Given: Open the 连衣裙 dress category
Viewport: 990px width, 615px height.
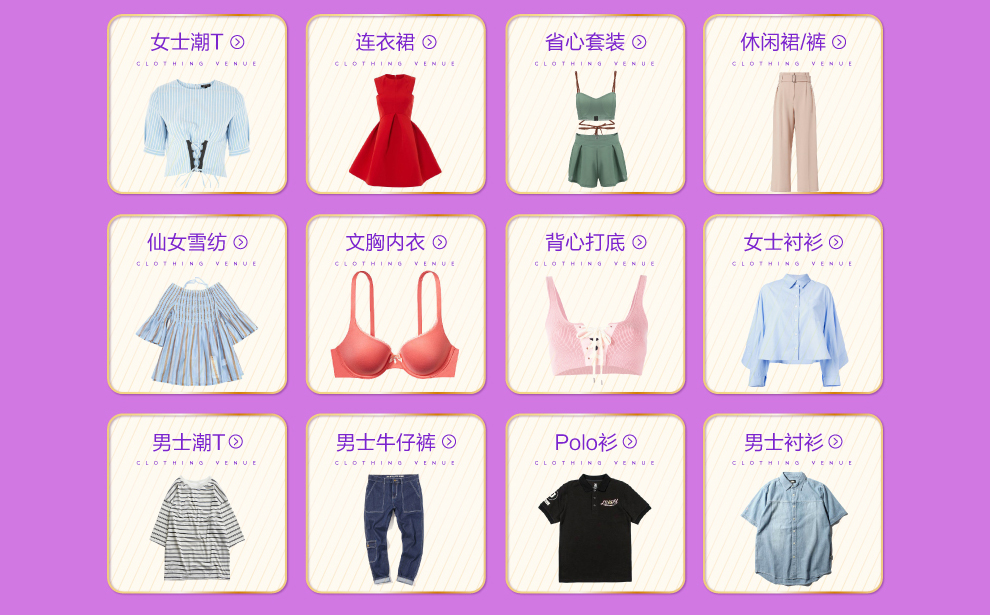Looking at the screenshot, I should pyautogui.click(x=396, y=104).
